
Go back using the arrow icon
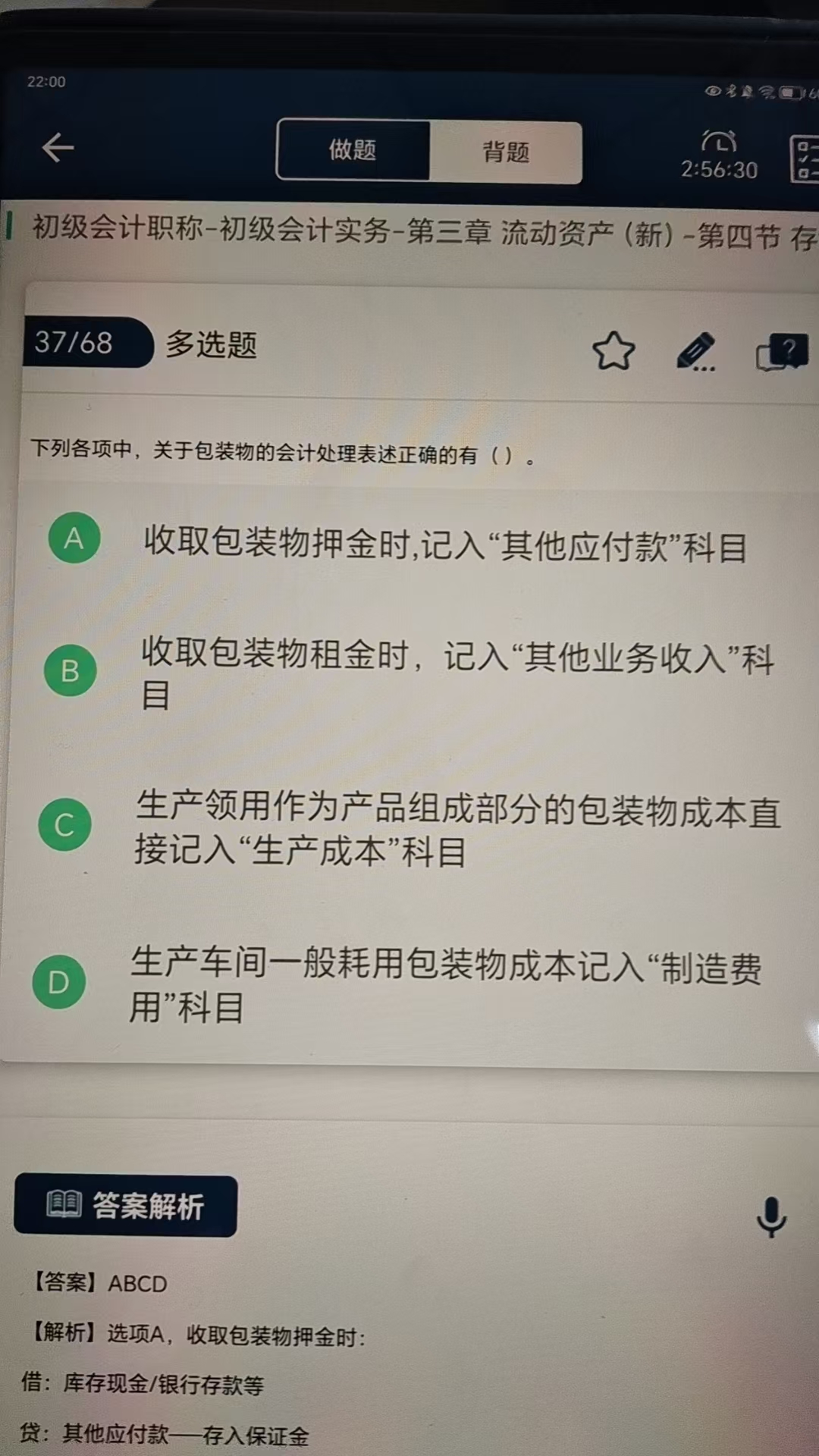point(58,147)
